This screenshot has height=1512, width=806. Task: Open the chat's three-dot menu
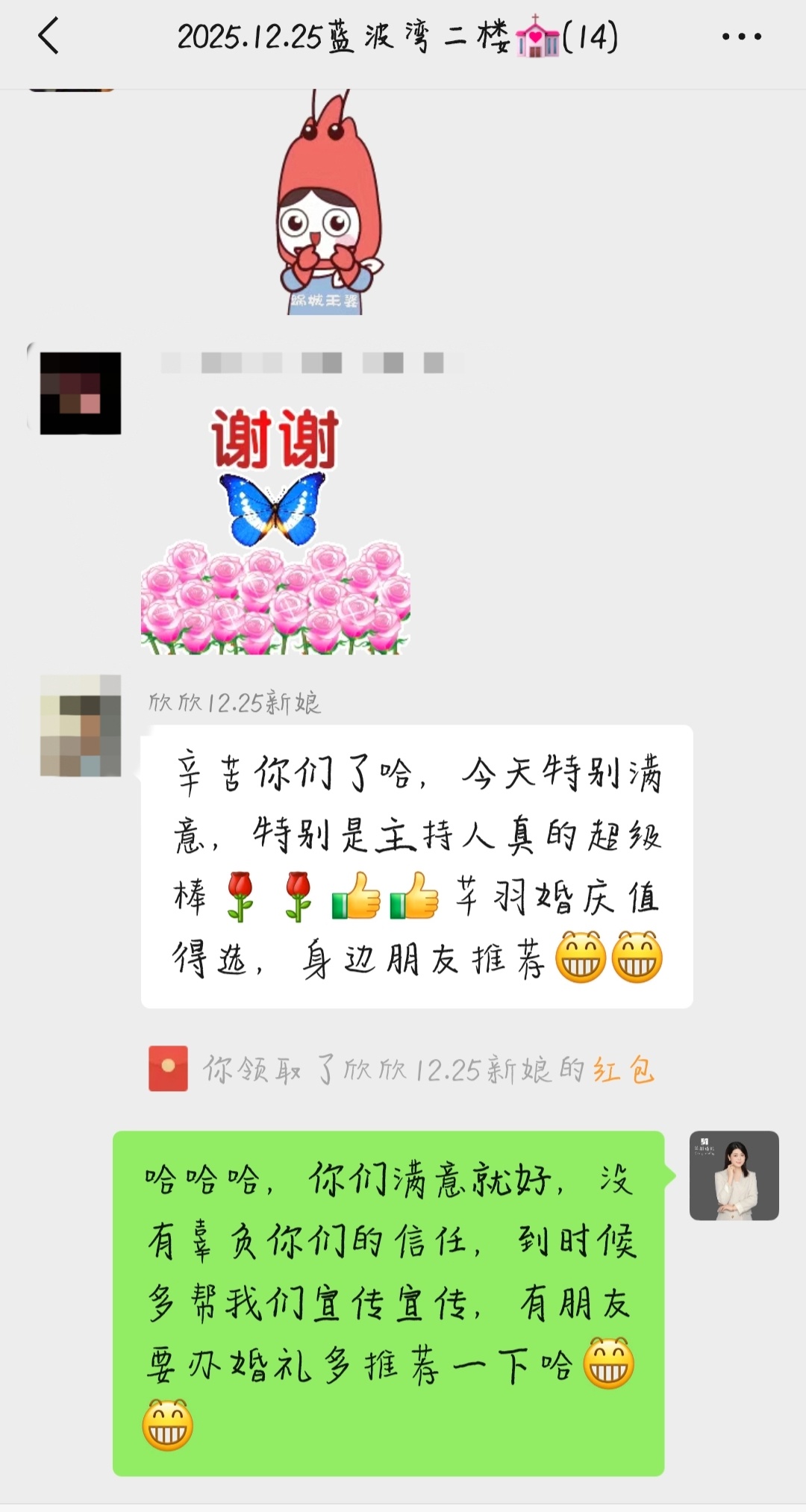pos(741,37)
